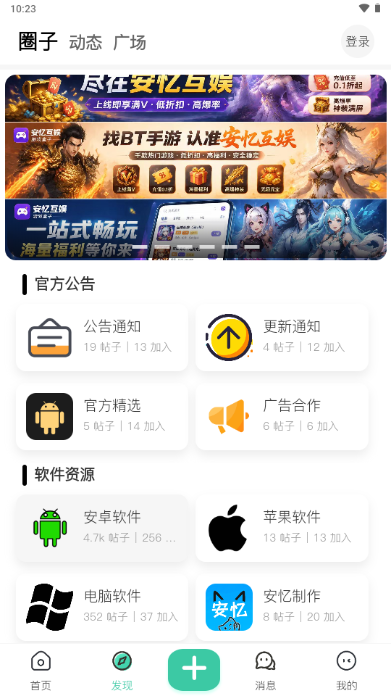
Task: Switch to the 广场 tab
Action: tap(130, 42)
